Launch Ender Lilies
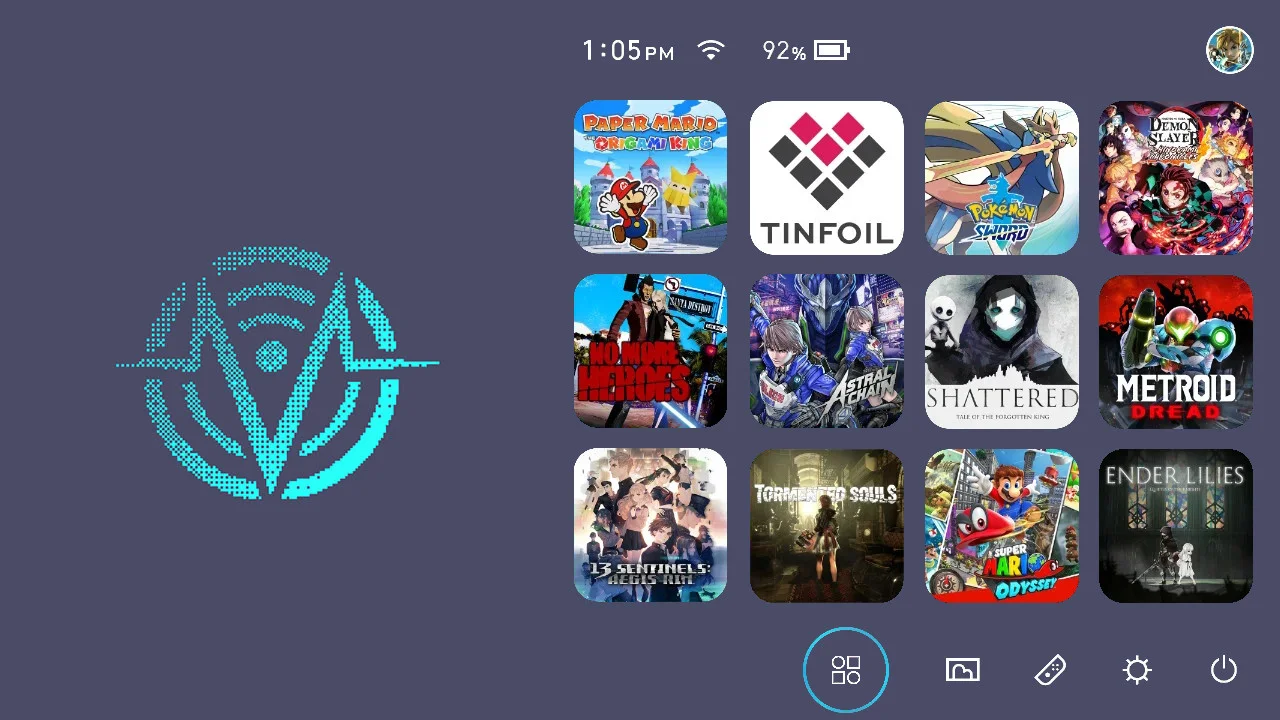The image size is (1280, 720). [x=1175, y=525]
